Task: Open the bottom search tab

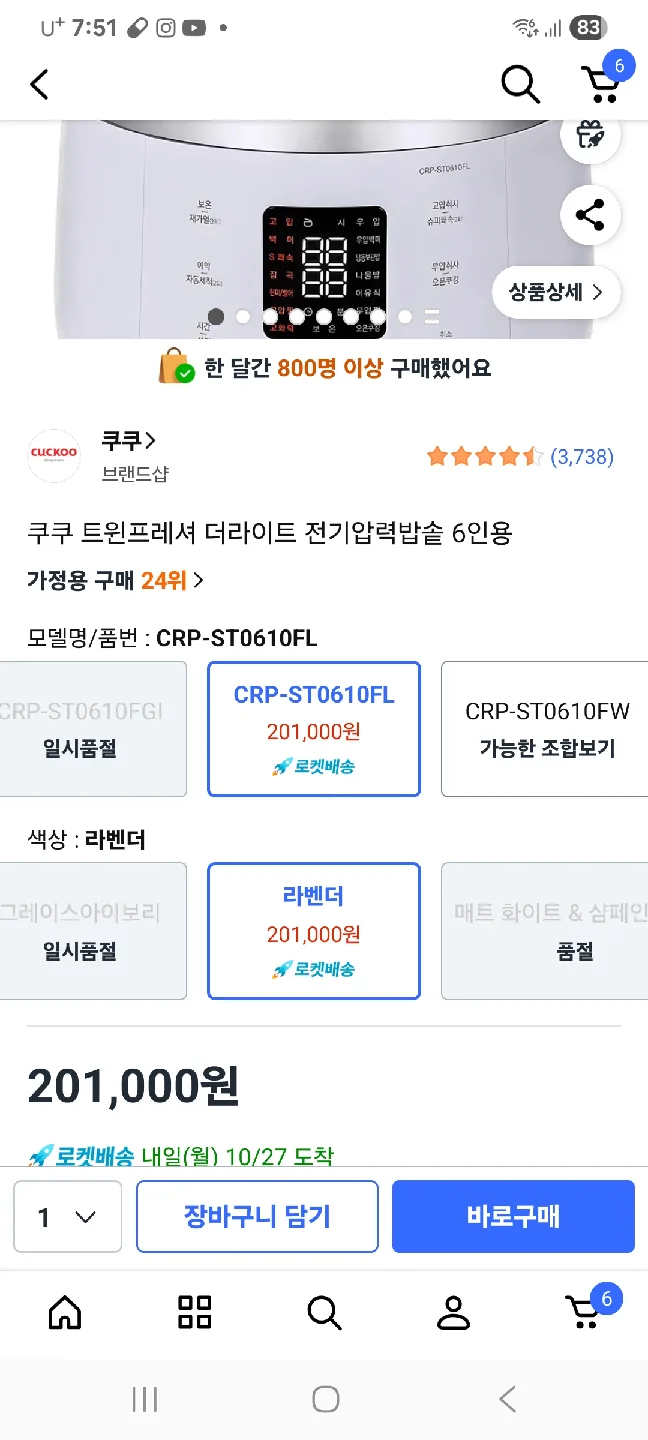Action: tap(324, 1312)
